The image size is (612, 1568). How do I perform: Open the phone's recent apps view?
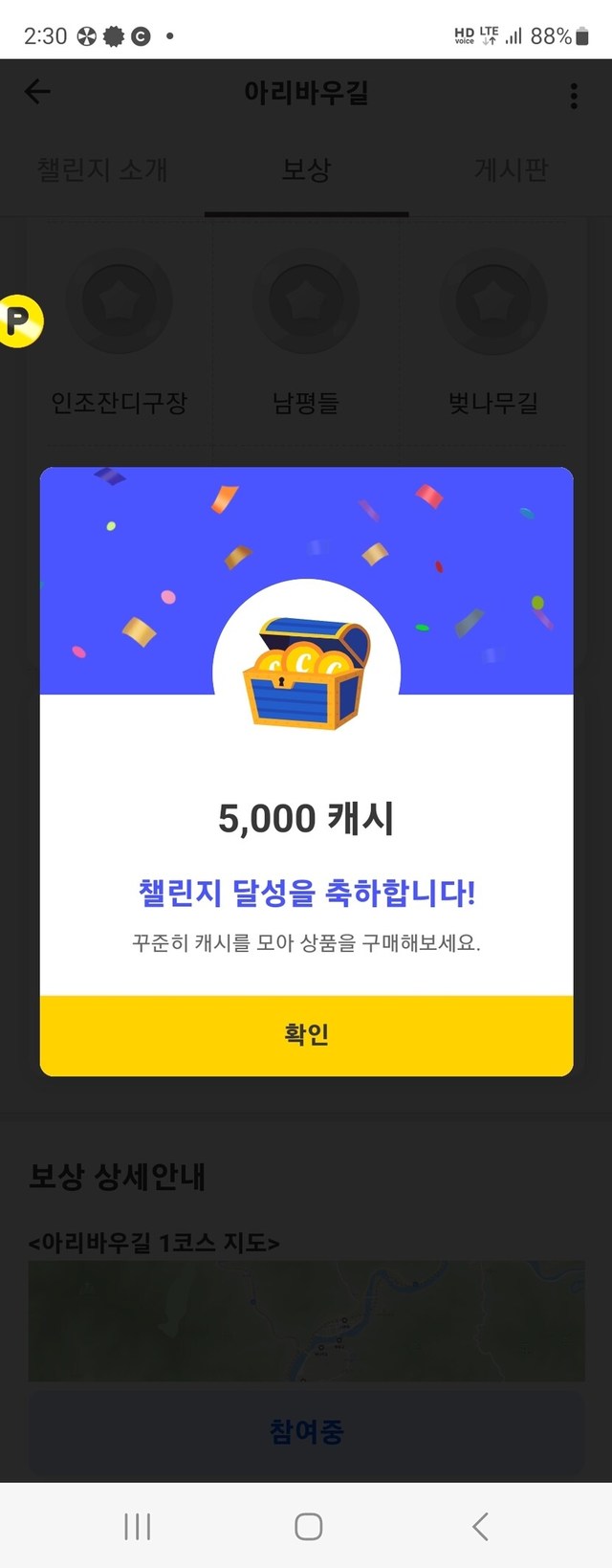click(x=138, y=1526)
